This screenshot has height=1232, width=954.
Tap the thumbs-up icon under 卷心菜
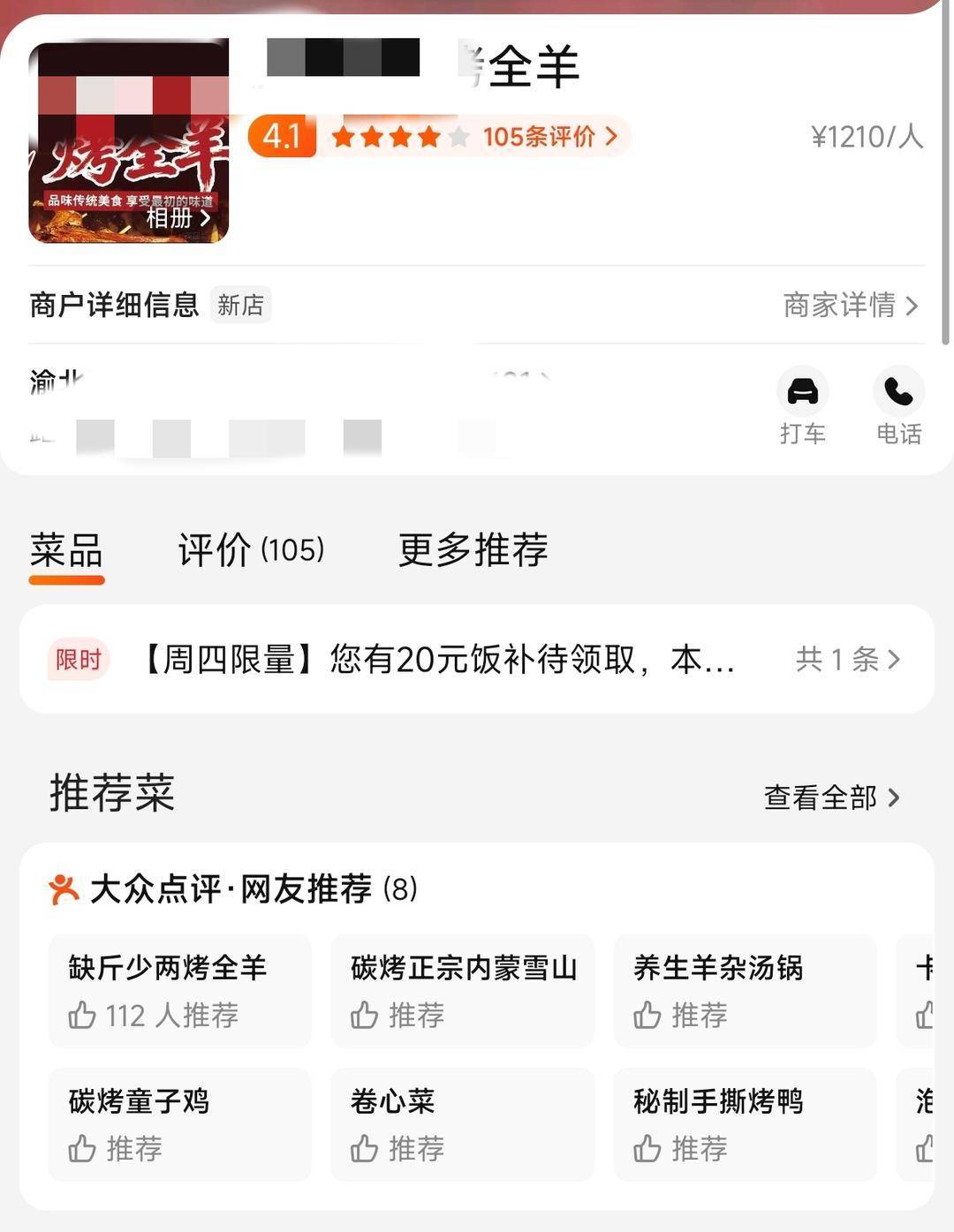(x=364, y=1150)
